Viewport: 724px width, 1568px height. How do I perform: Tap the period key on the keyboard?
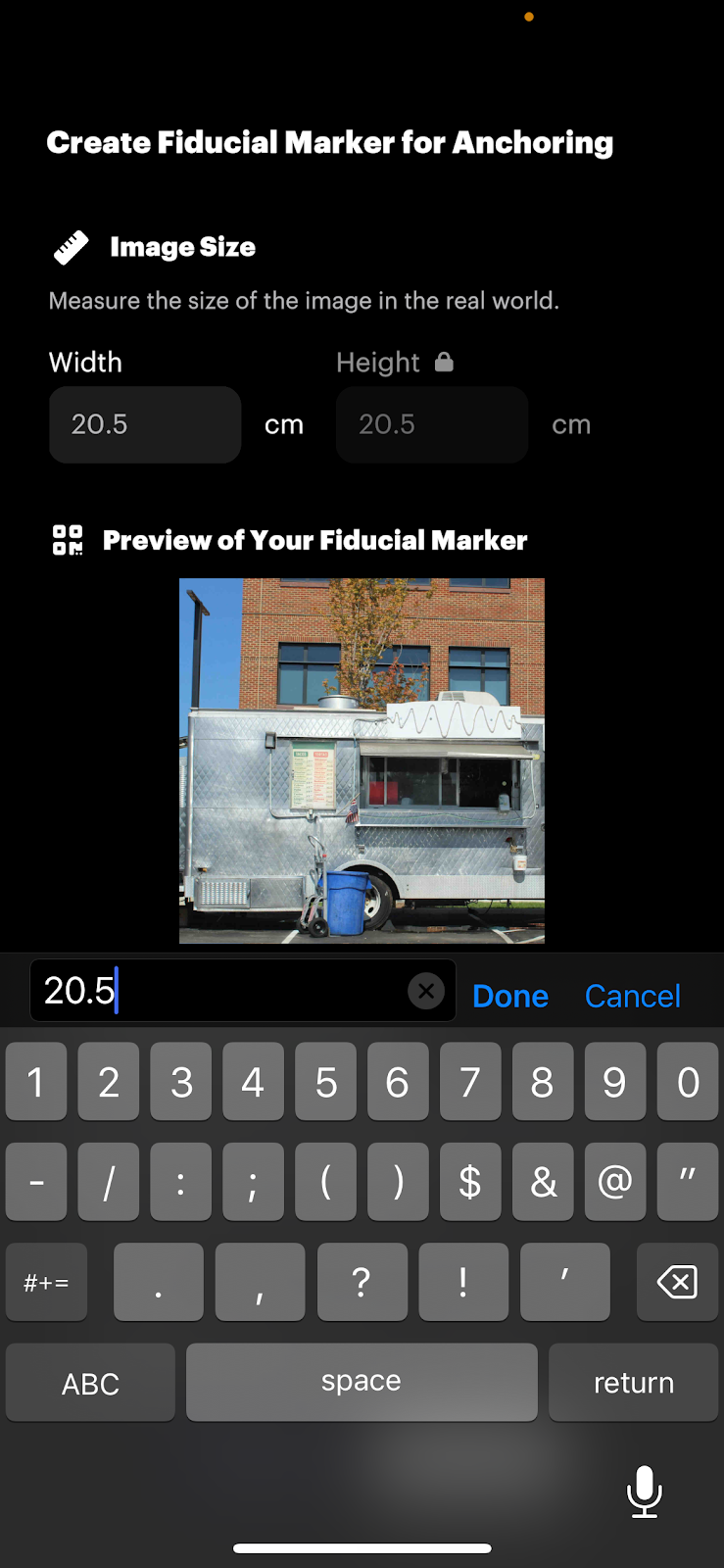point(158,1282)
